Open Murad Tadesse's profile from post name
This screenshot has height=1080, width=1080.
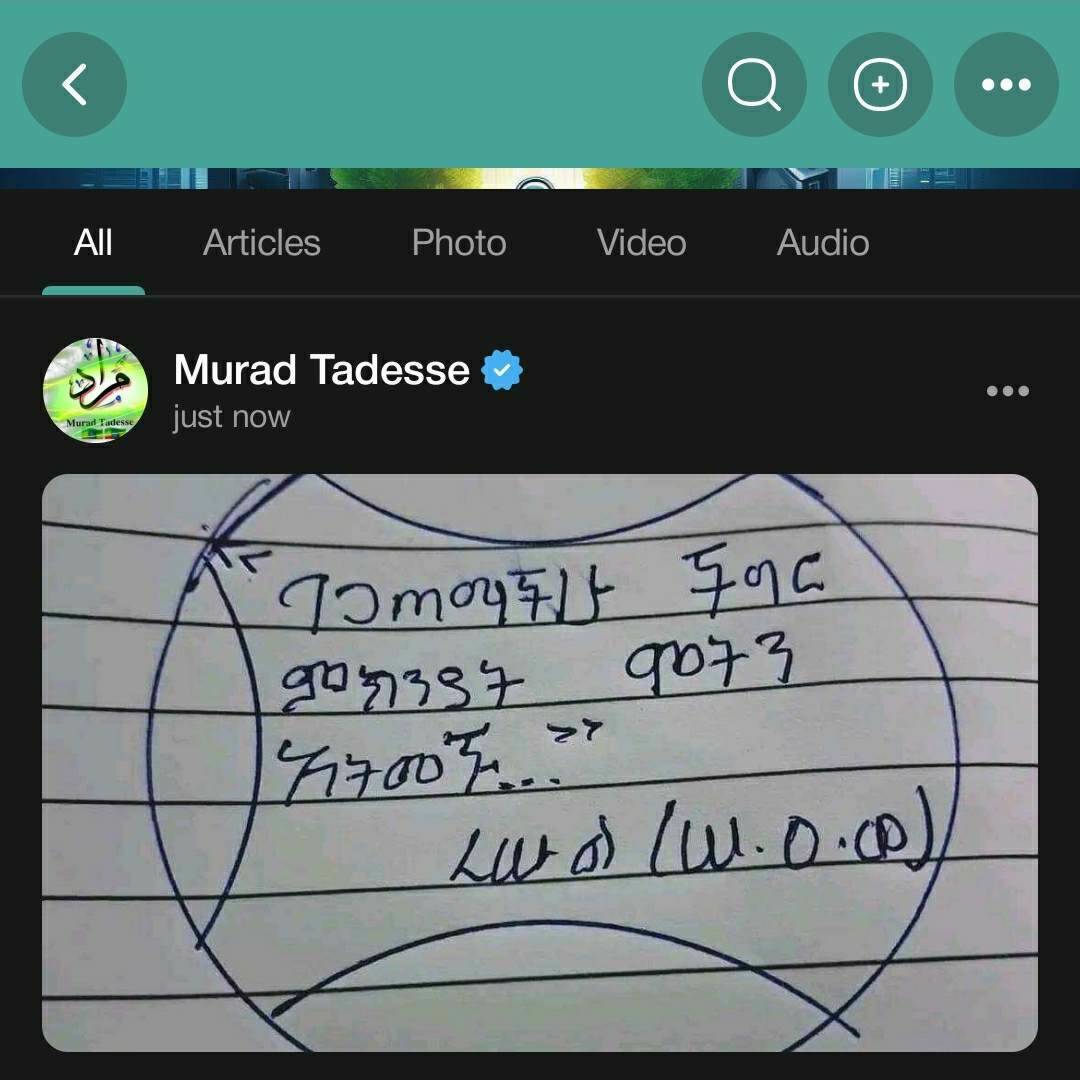click(x=321, y=371)
